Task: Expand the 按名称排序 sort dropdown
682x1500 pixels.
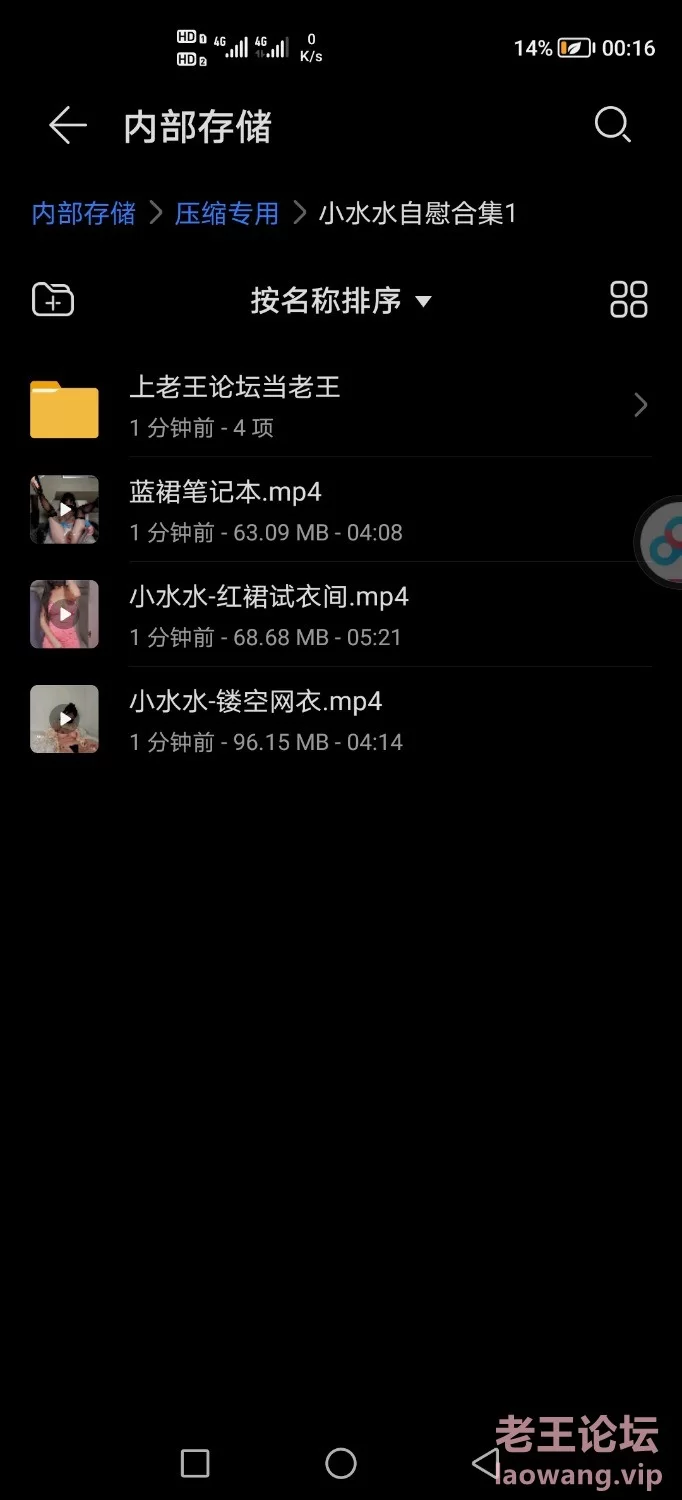Action: [x=340, y=300]
